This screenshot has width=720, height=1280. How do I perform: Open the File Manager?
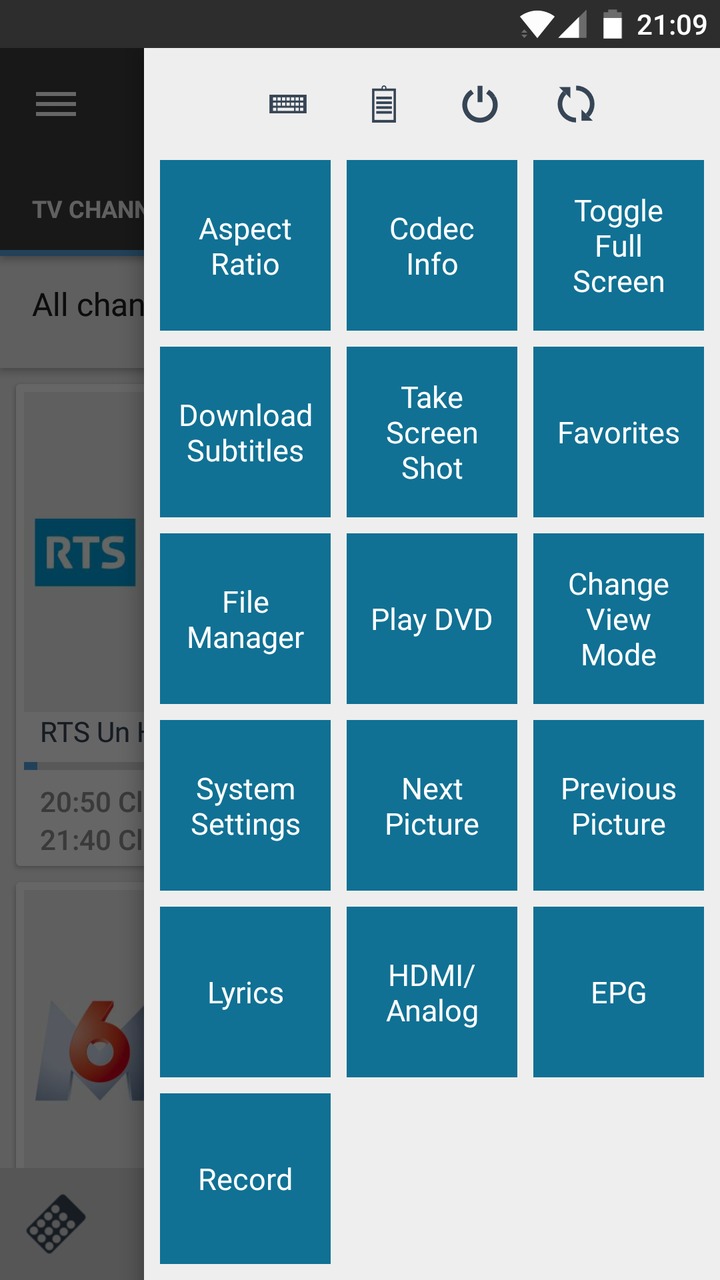point(245,619)
